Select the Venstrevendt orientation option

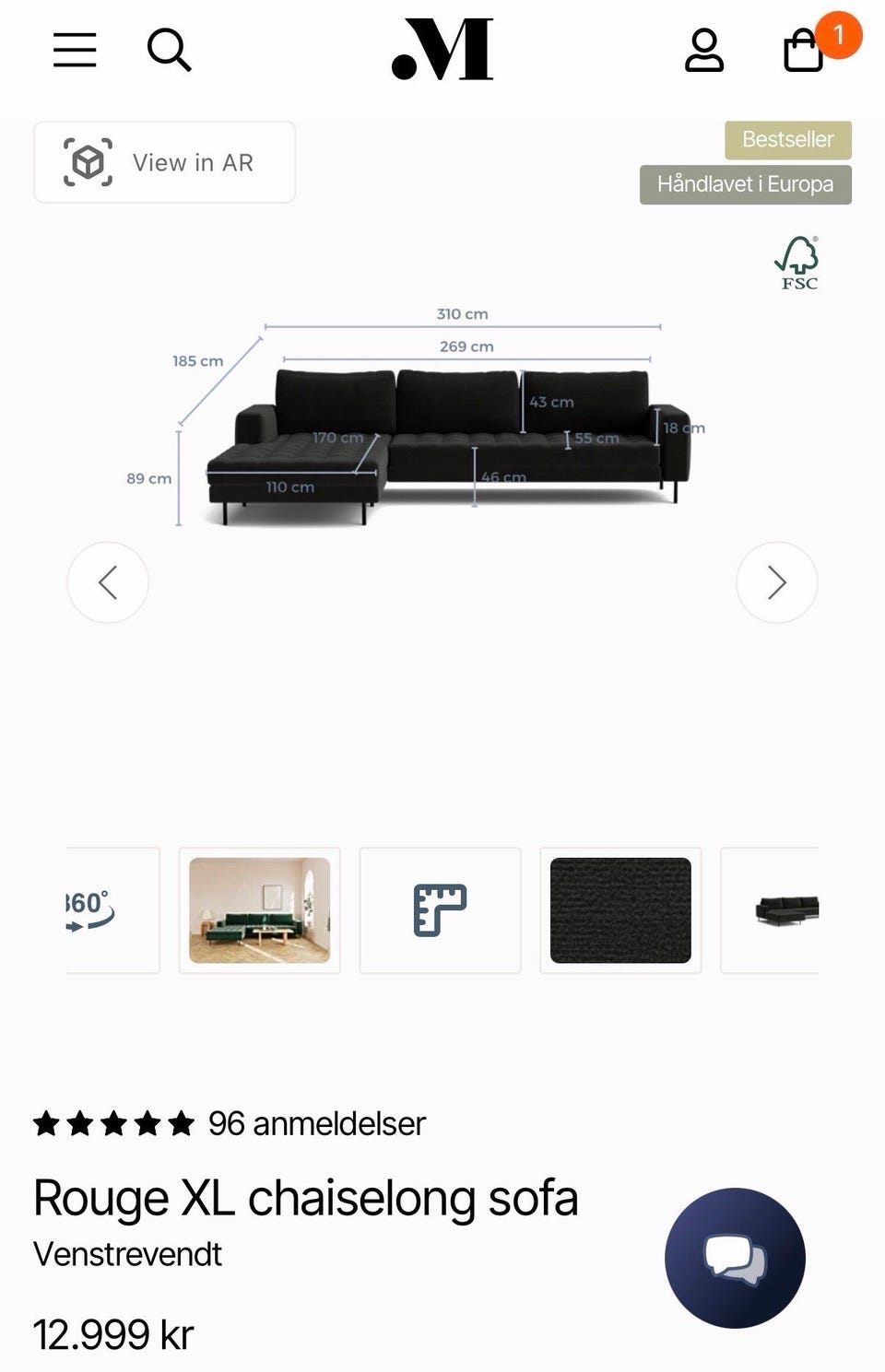(x=126, y=1254)
